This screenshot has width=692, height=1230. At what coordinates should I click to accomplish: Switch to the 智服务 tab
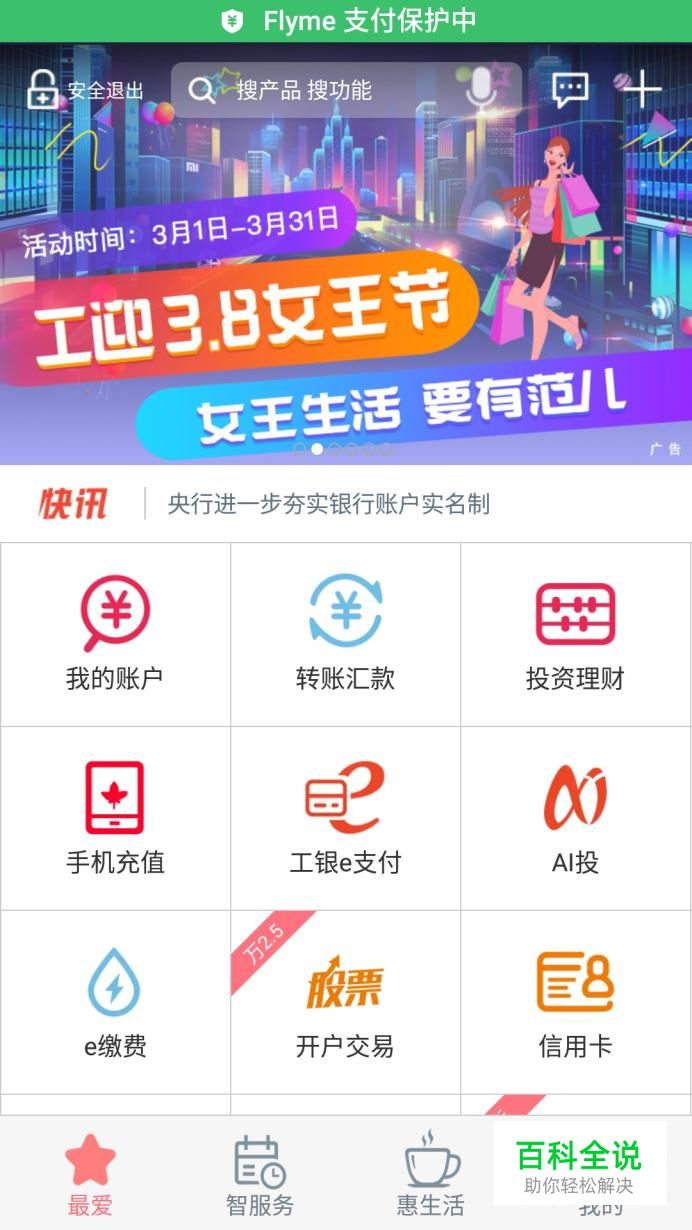click(260, 1175)
